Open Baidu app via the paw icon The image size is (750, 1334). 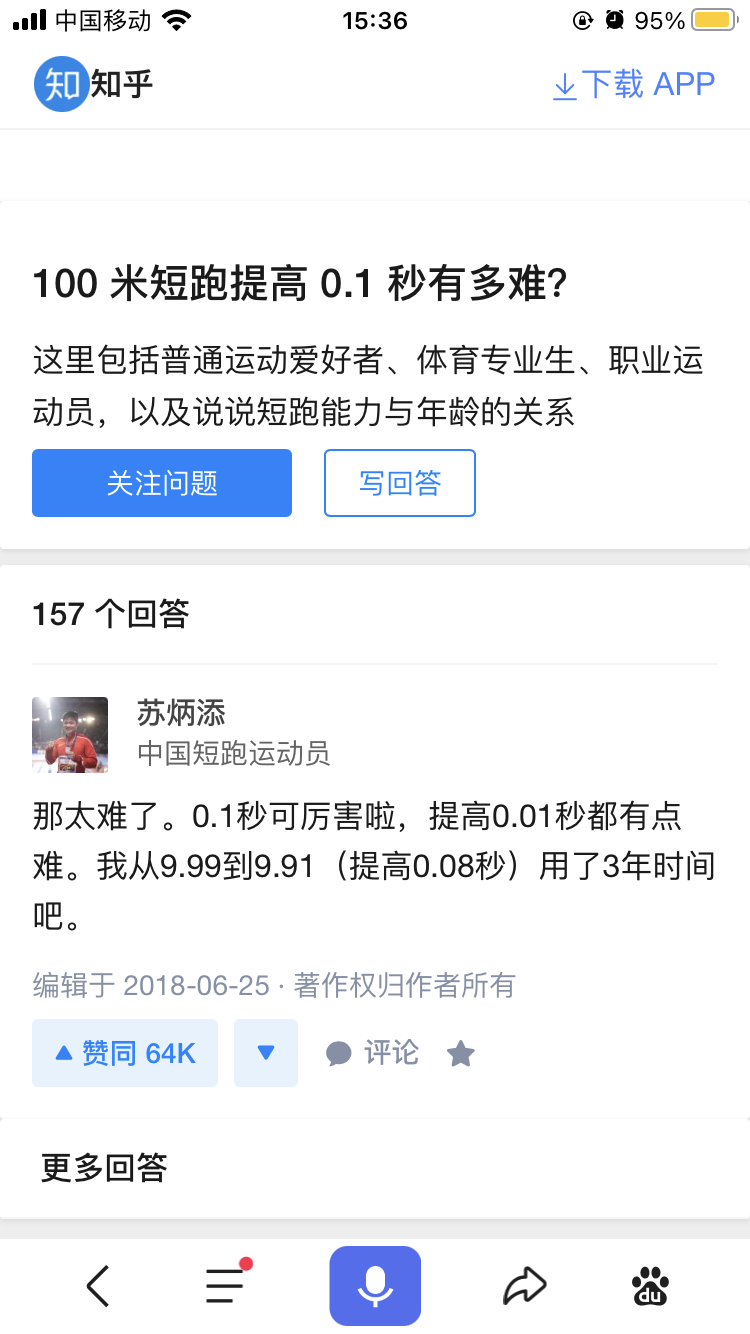point(650,1285)
